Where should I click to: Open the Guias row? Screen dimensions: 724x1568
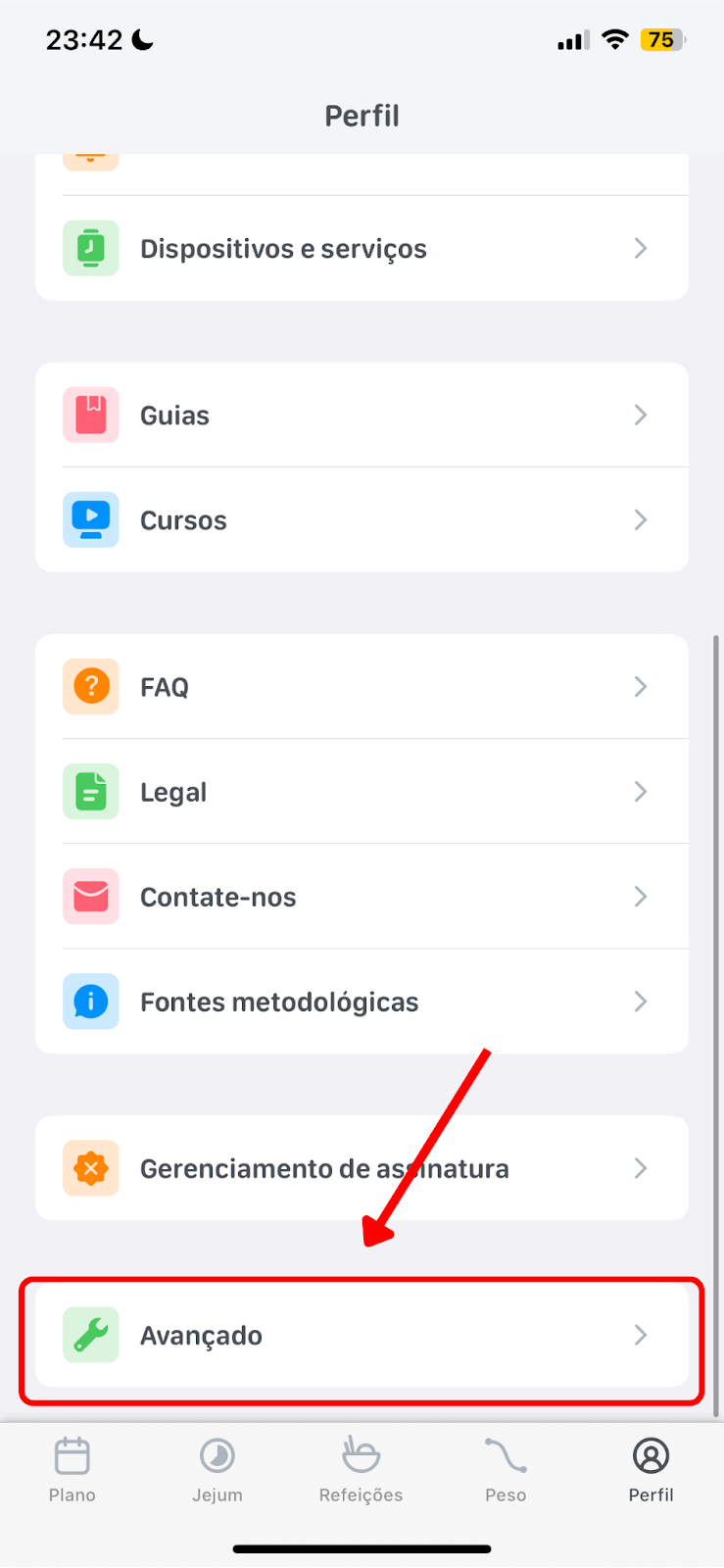point(362,415)
